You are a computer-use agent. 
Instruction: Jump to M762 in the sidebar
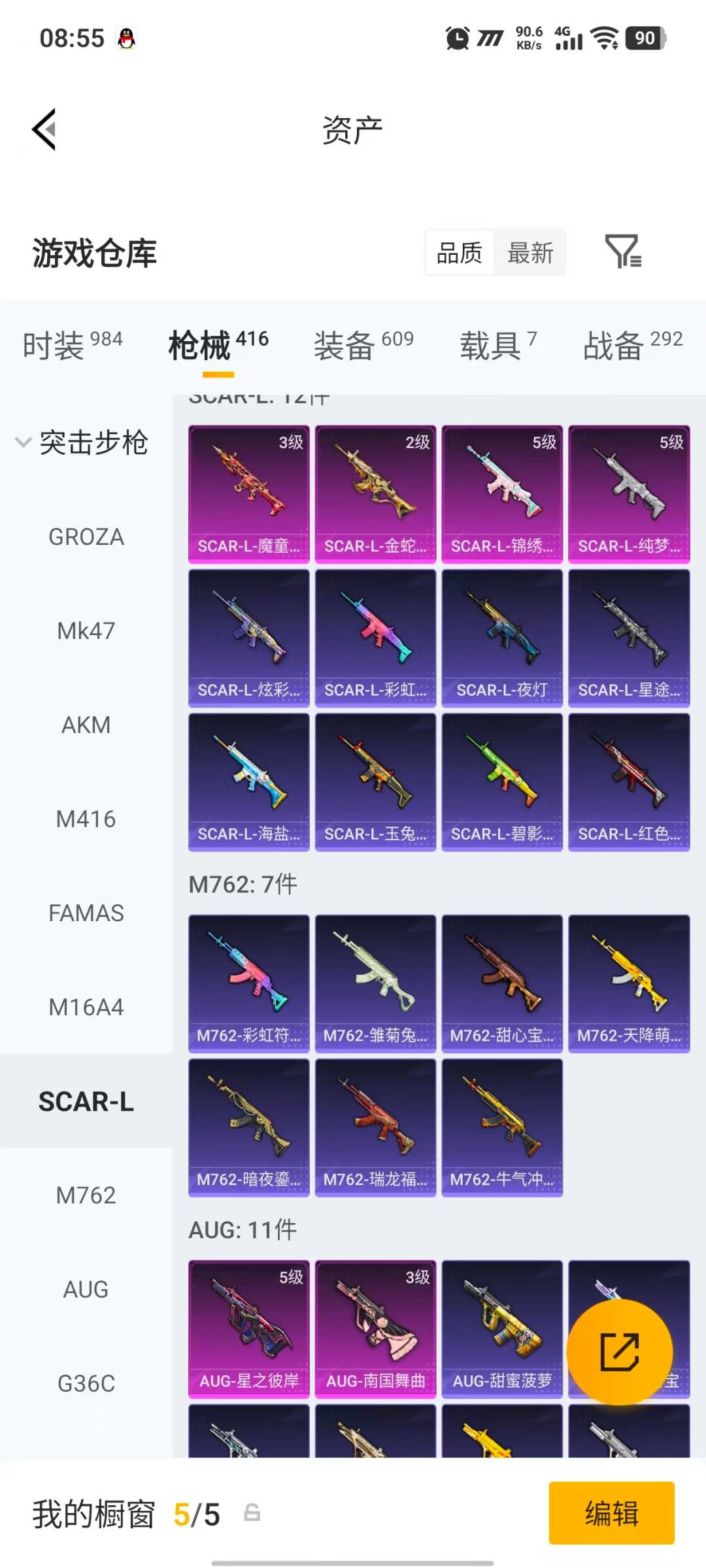(86, 1196)
